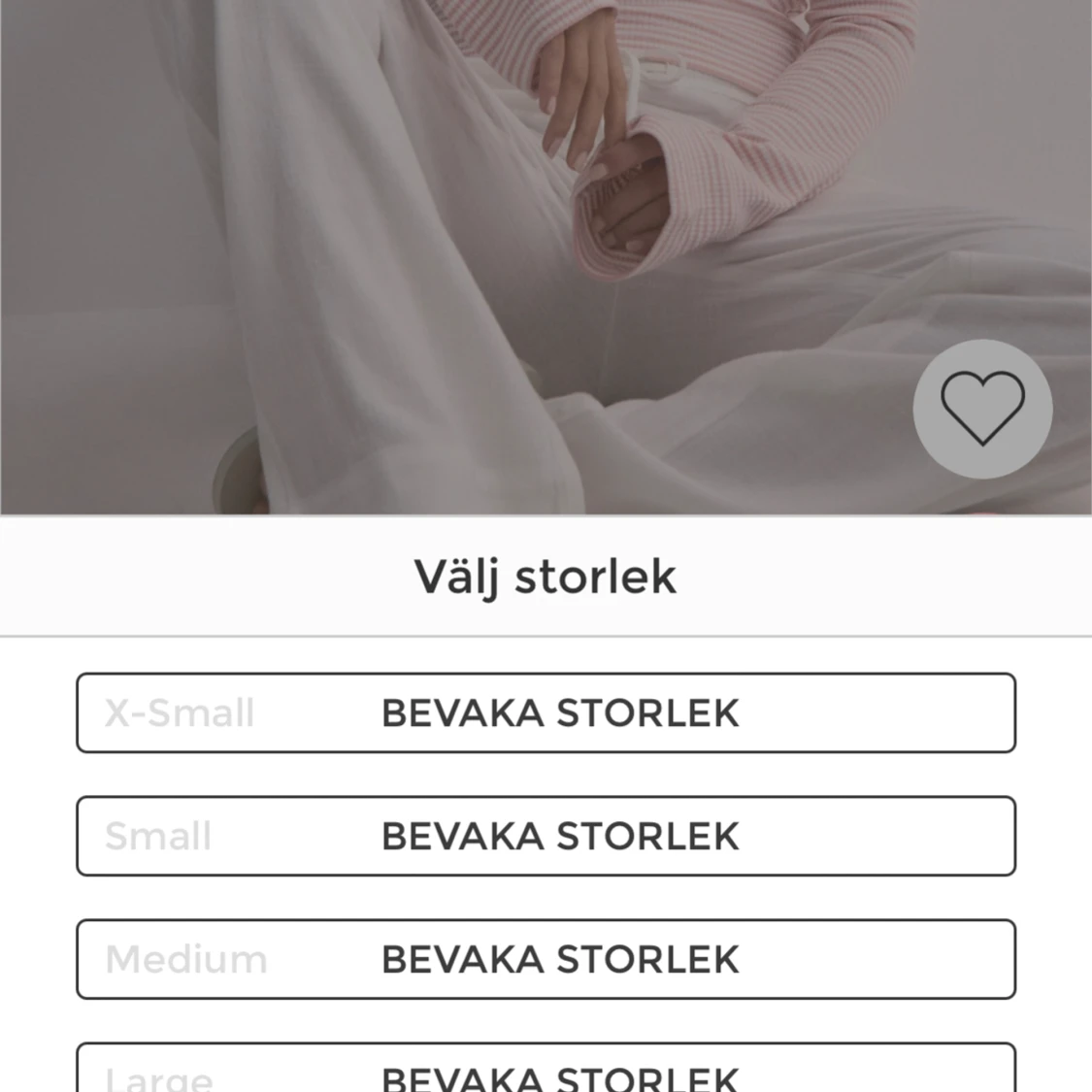
Task: Add the product to favorites with the heart icon
Action: pyautogui.click(x=982, y=409)
